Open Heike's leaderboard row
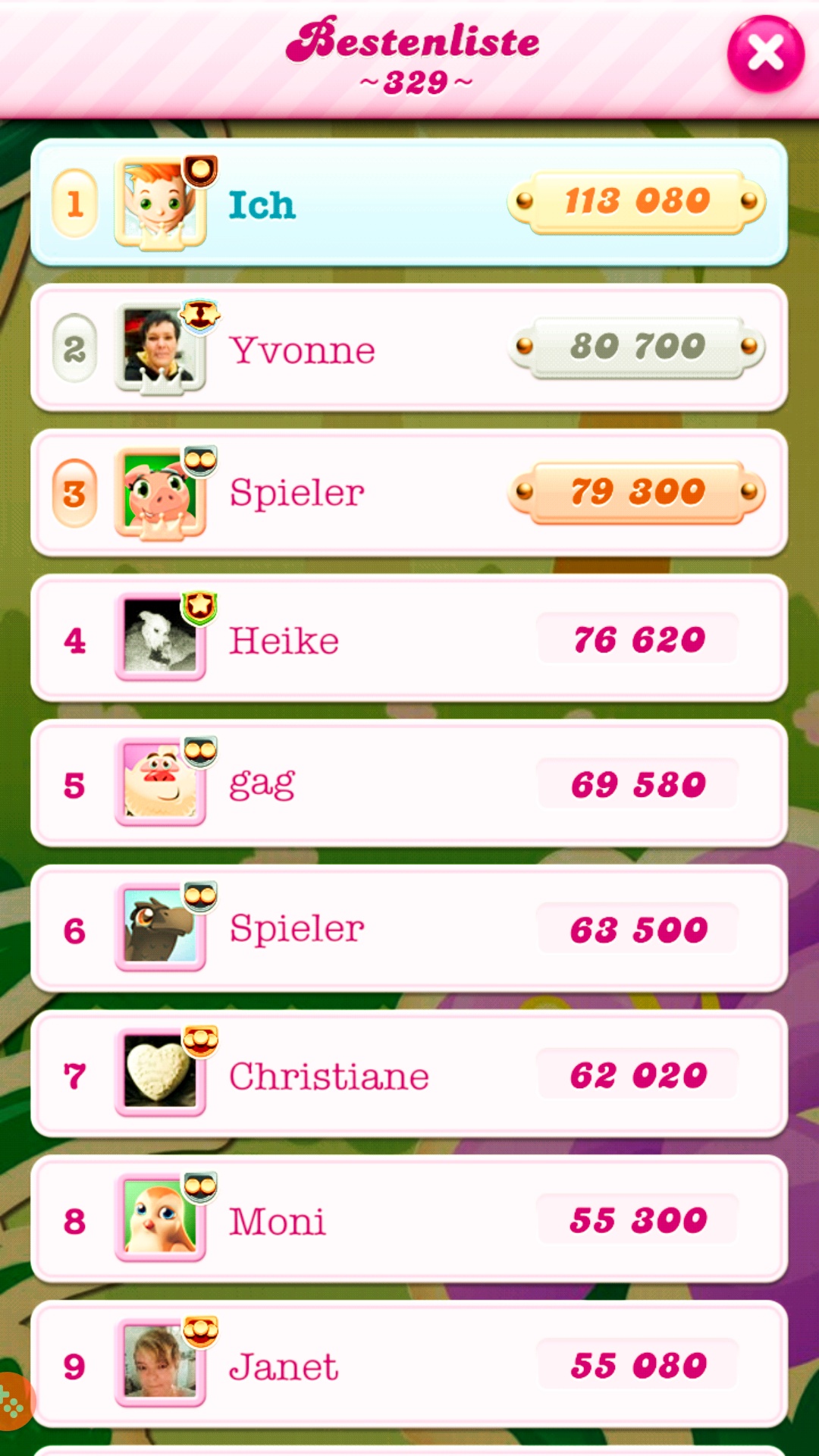 click(x=409, y=639)
